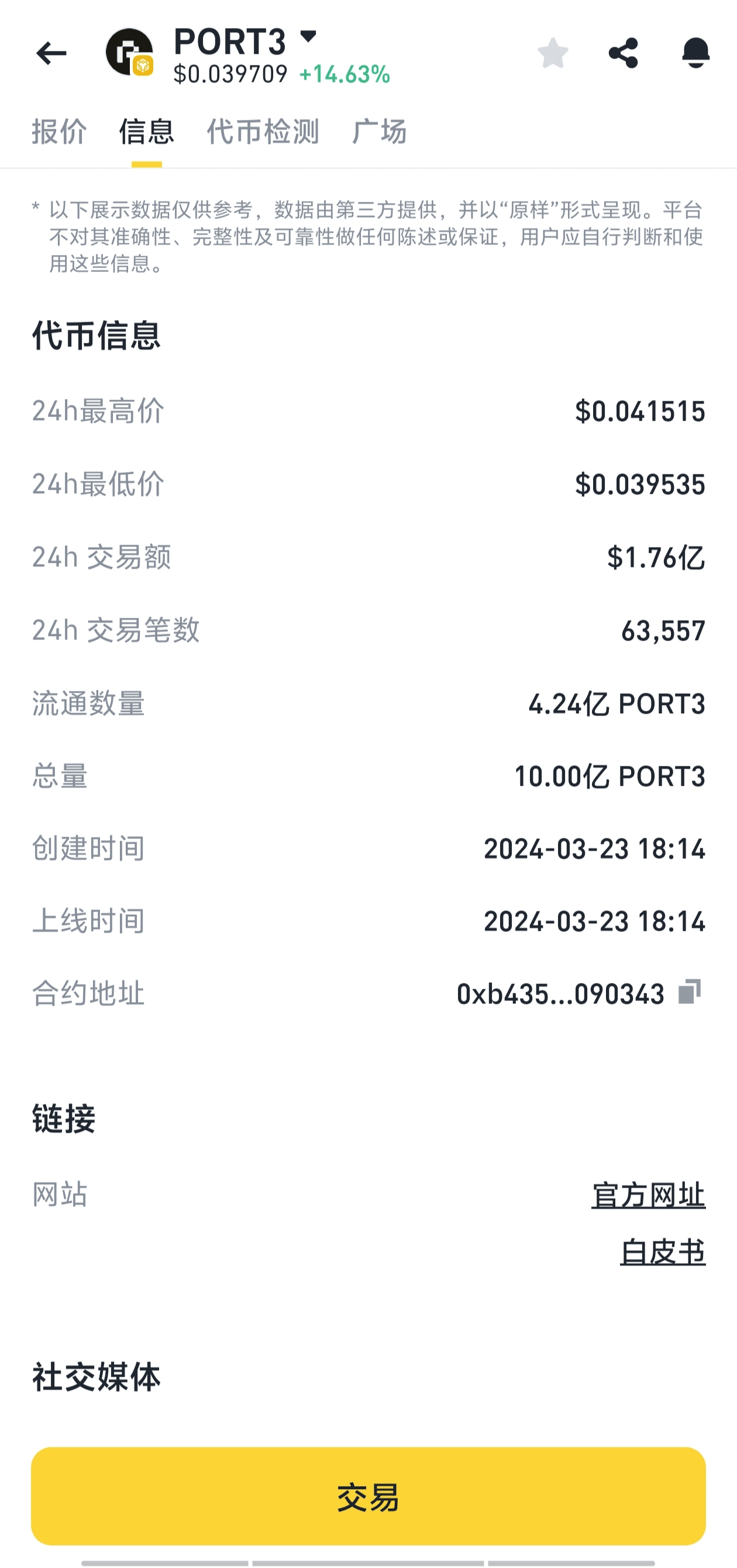Add PORT3 to favorites with the star
Viewport: 737px width, 1568px height.
tap(553, 53)
